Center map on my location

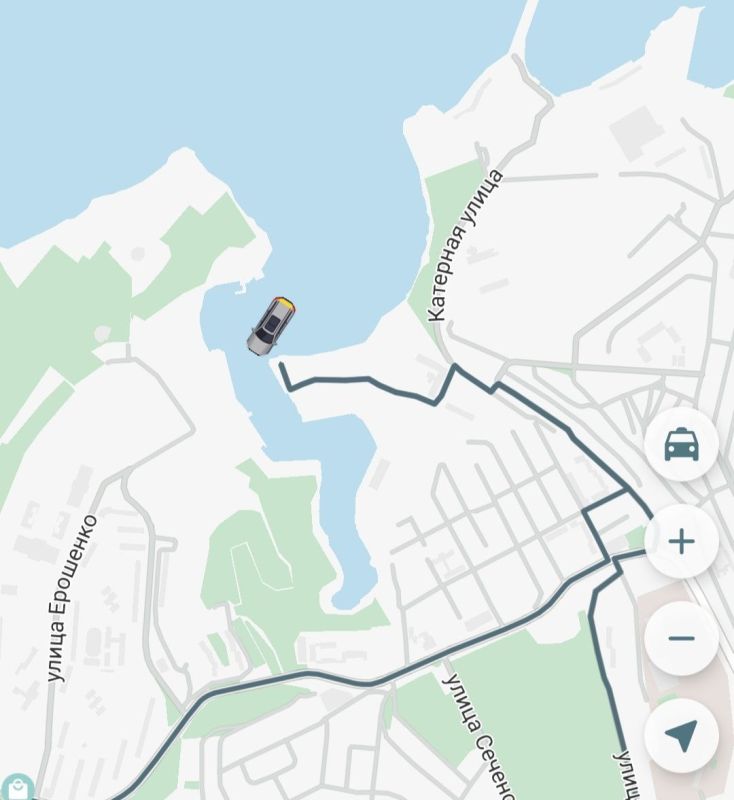(x=681, y=736)
